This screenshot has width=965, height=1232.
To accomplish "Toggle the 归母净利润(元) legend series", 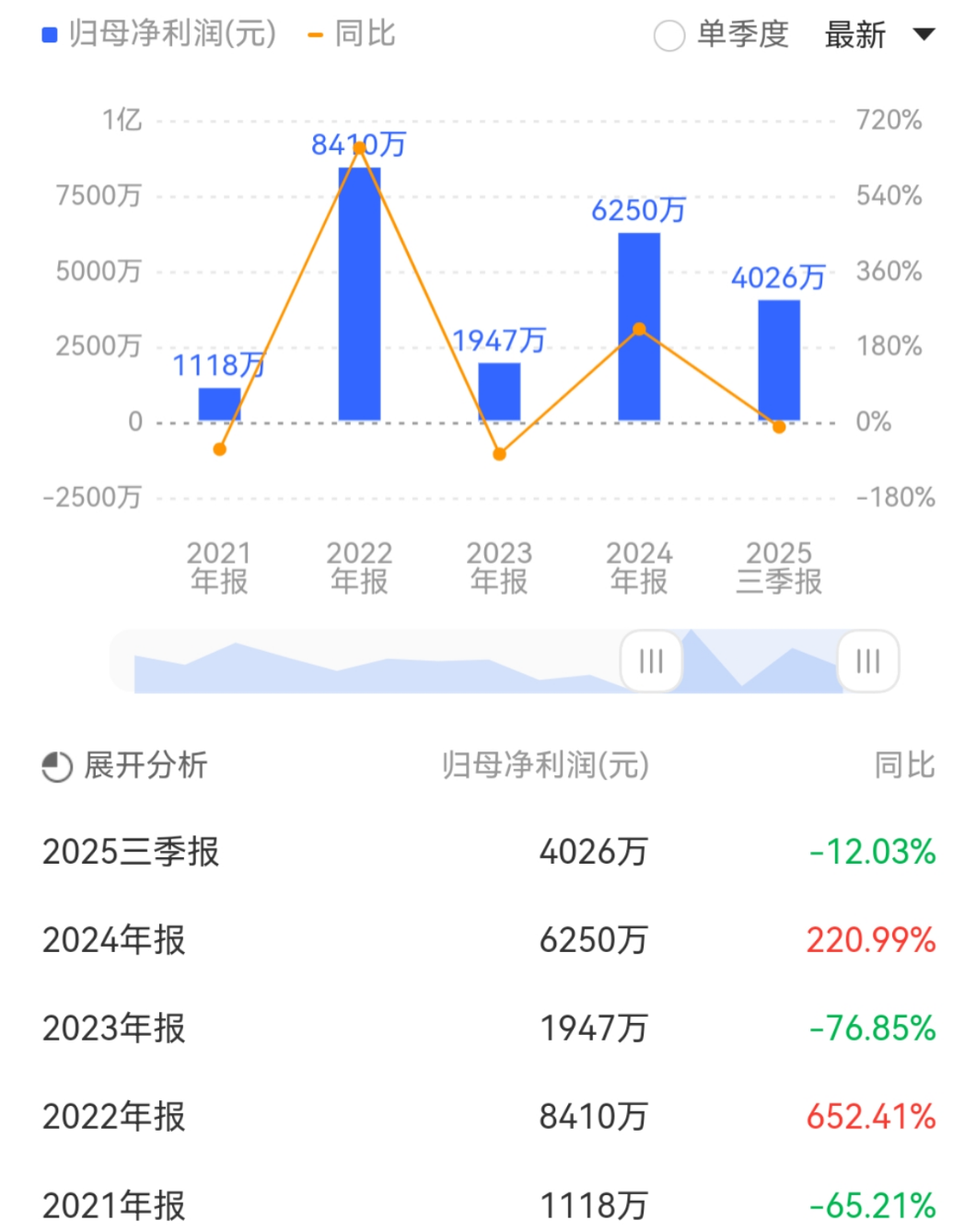I will [x=159, y=35].
